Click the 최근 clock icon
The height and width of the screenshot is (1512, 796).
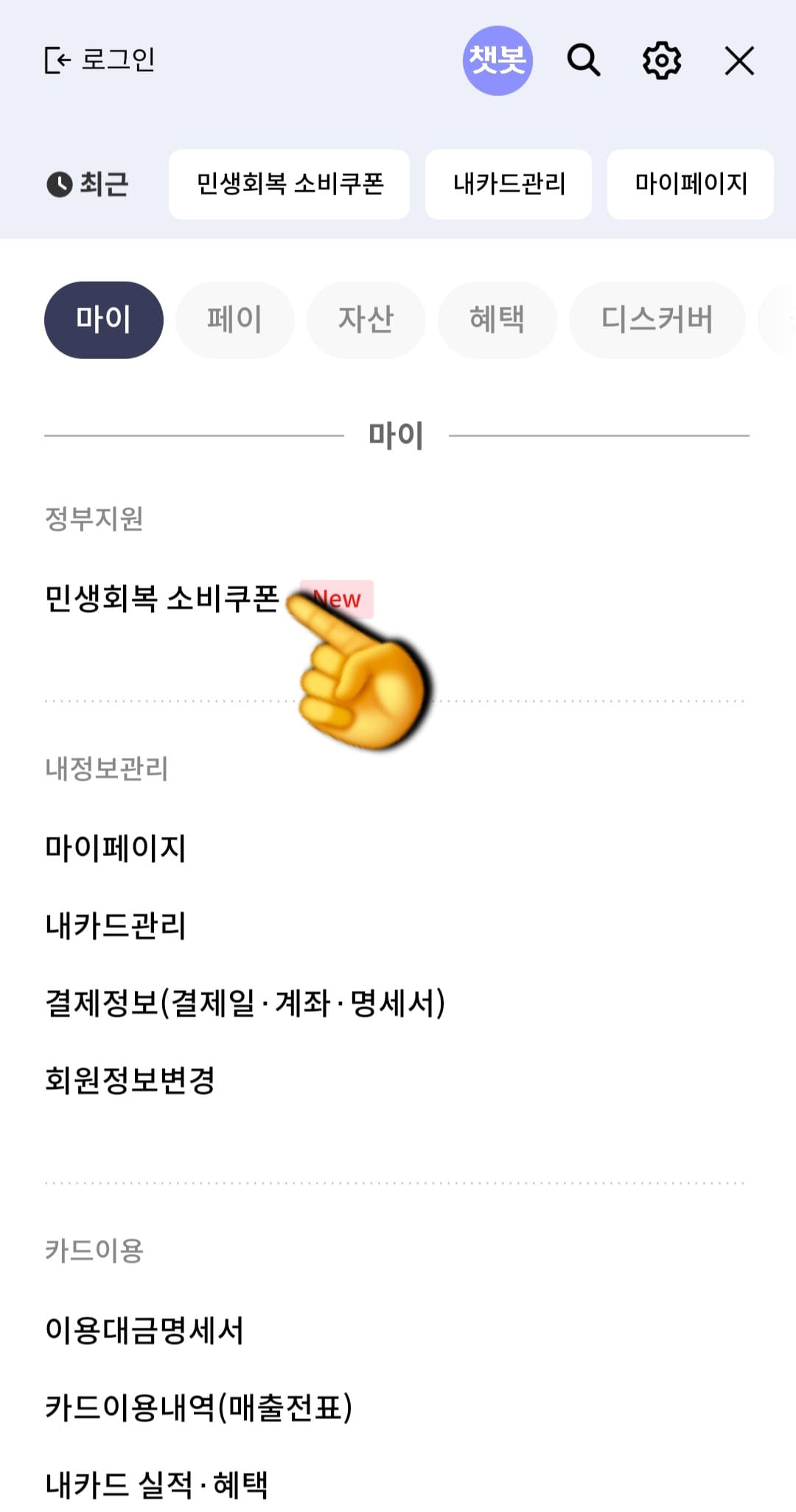[60, 184]
